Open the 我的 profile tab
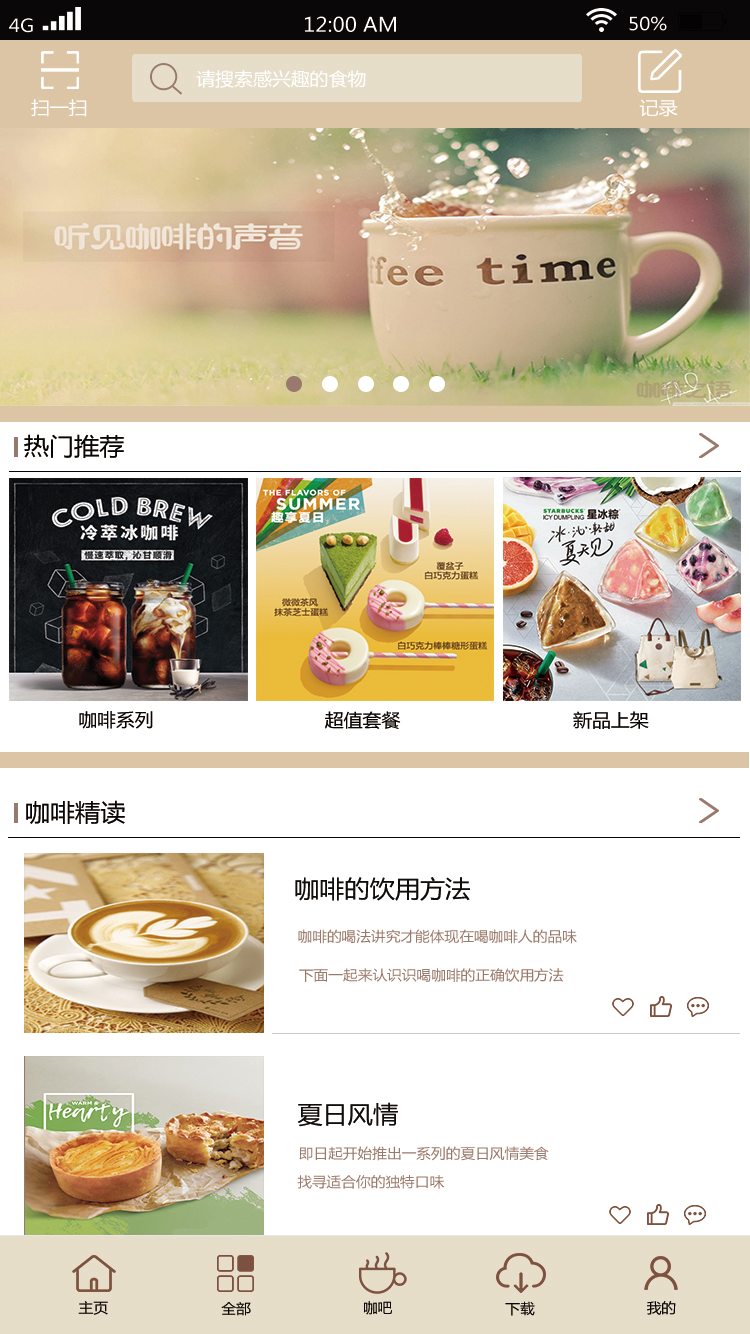 [x=661, y=1285]
